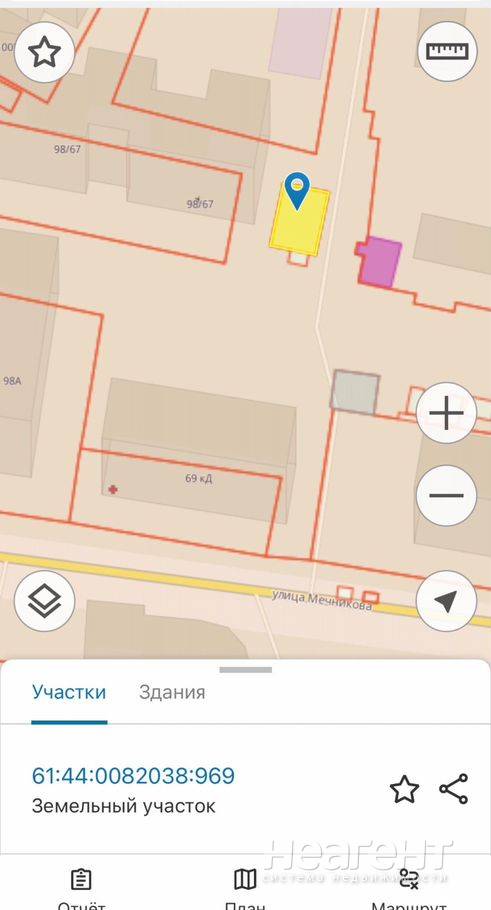Select the Участки tab
The height and width of the screenshot is (910, 491).
(69, 692)
